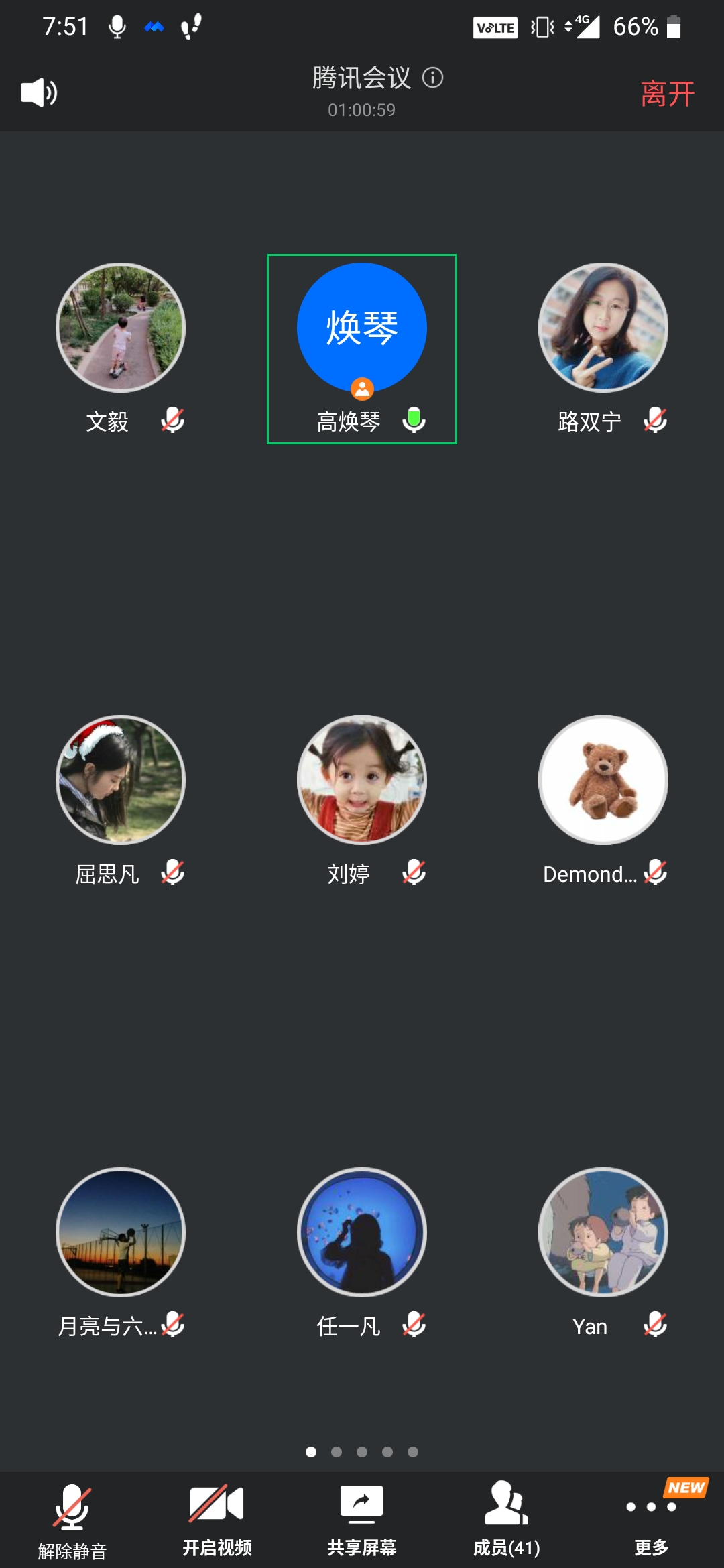Select the speaking participant 高焕琴

[x=362, y=328]
